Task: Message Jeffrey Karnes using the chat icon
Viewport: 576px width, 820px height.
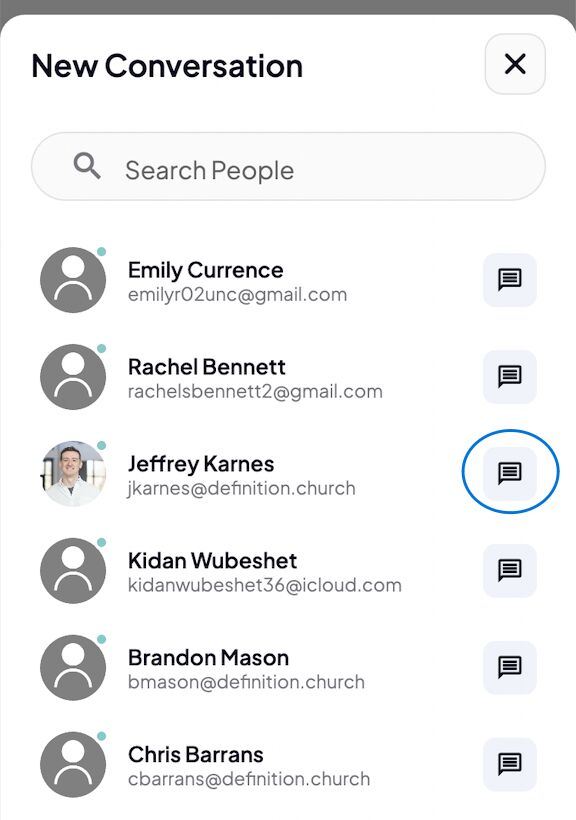Action: click(x=510, y=473)
